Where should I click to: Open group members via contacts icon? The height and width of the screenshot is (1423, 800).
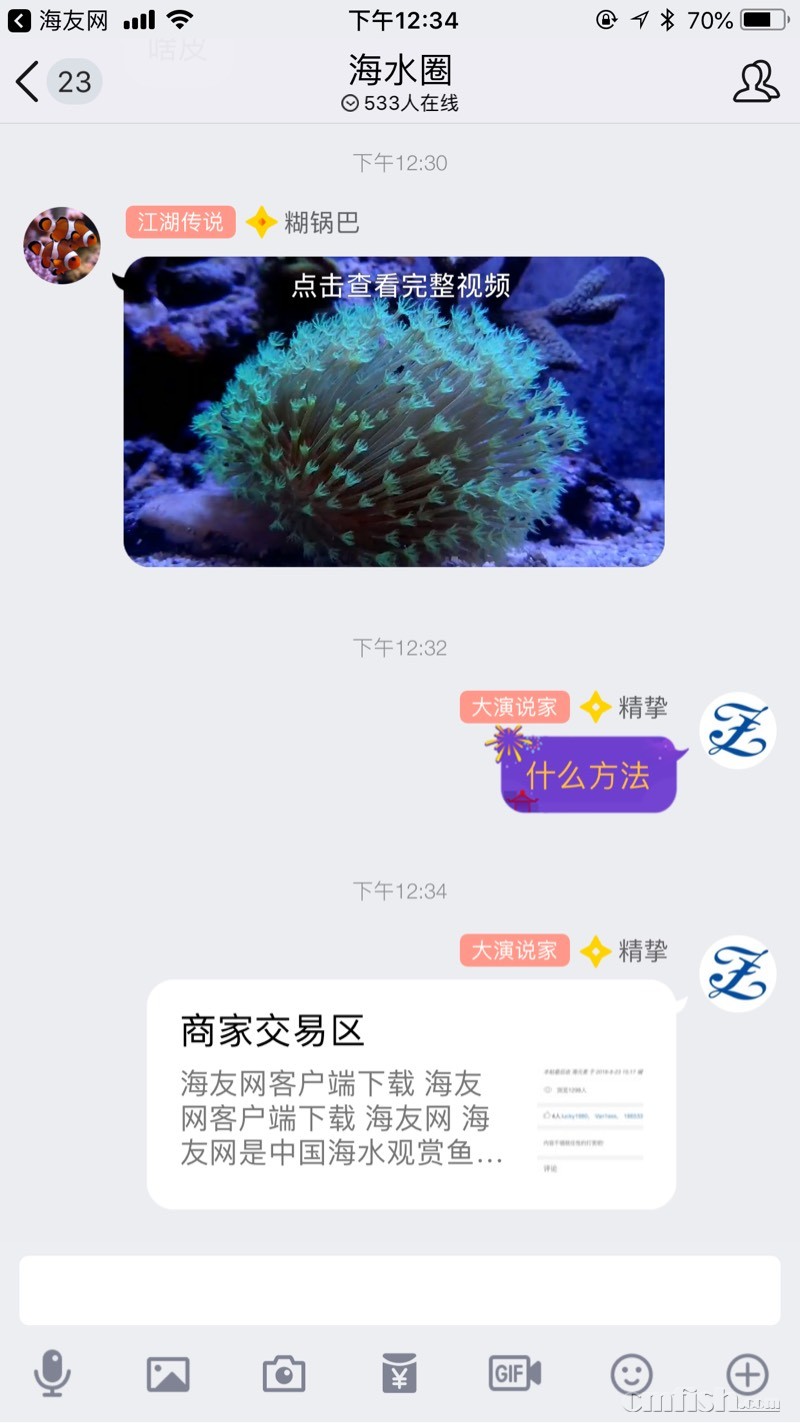(x=756, y=84)
